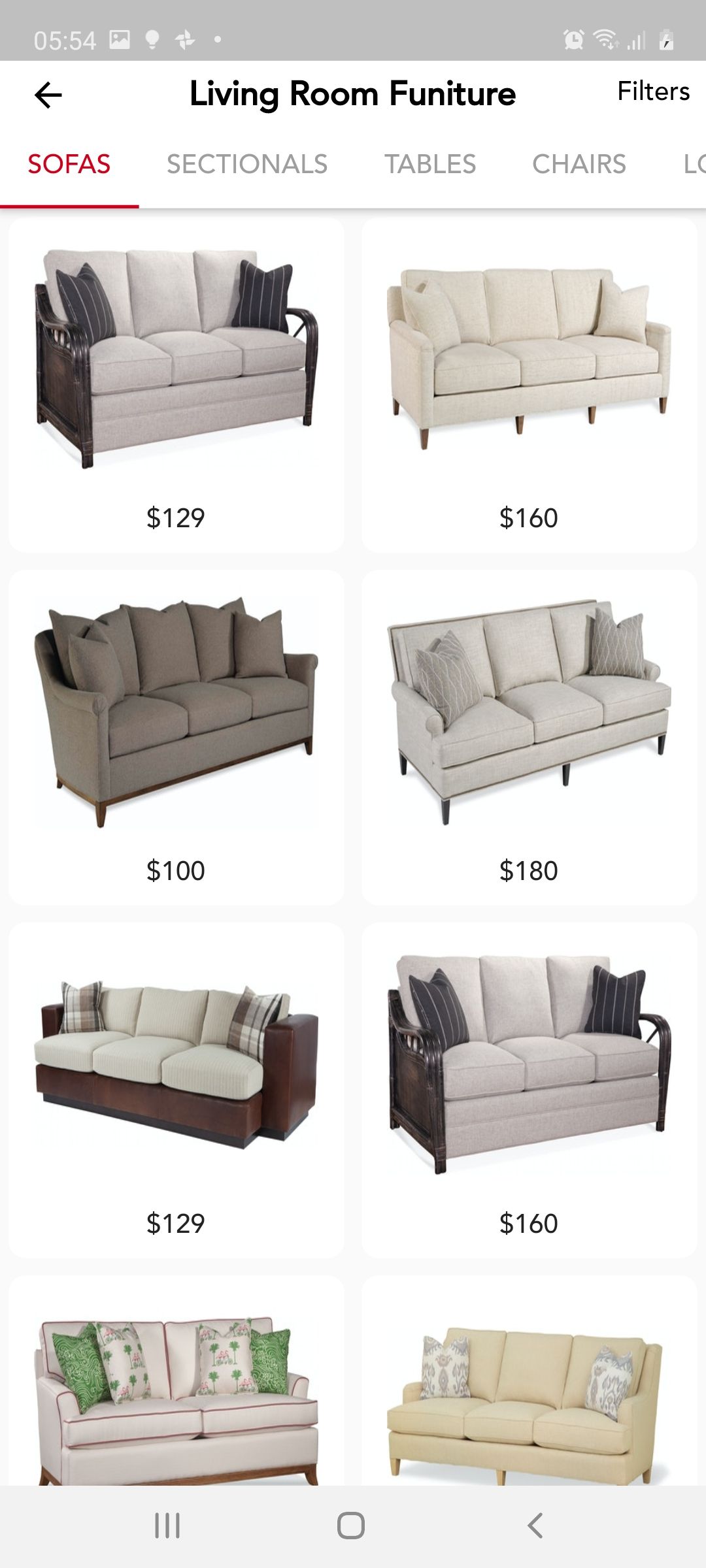Switch to the Tables tab
This screenshot has height=1568, width=706.
click(x=430, y=164)
